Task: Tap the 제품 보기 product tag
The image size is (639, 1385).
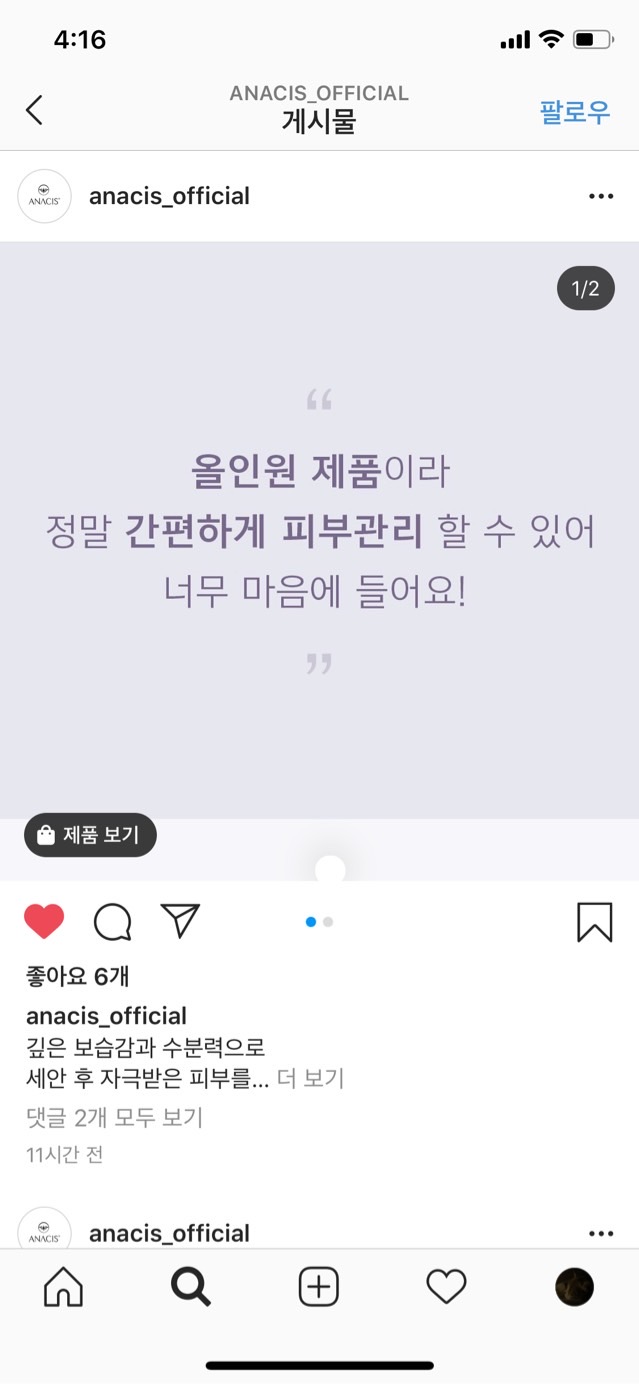Action: click(91, 835)
